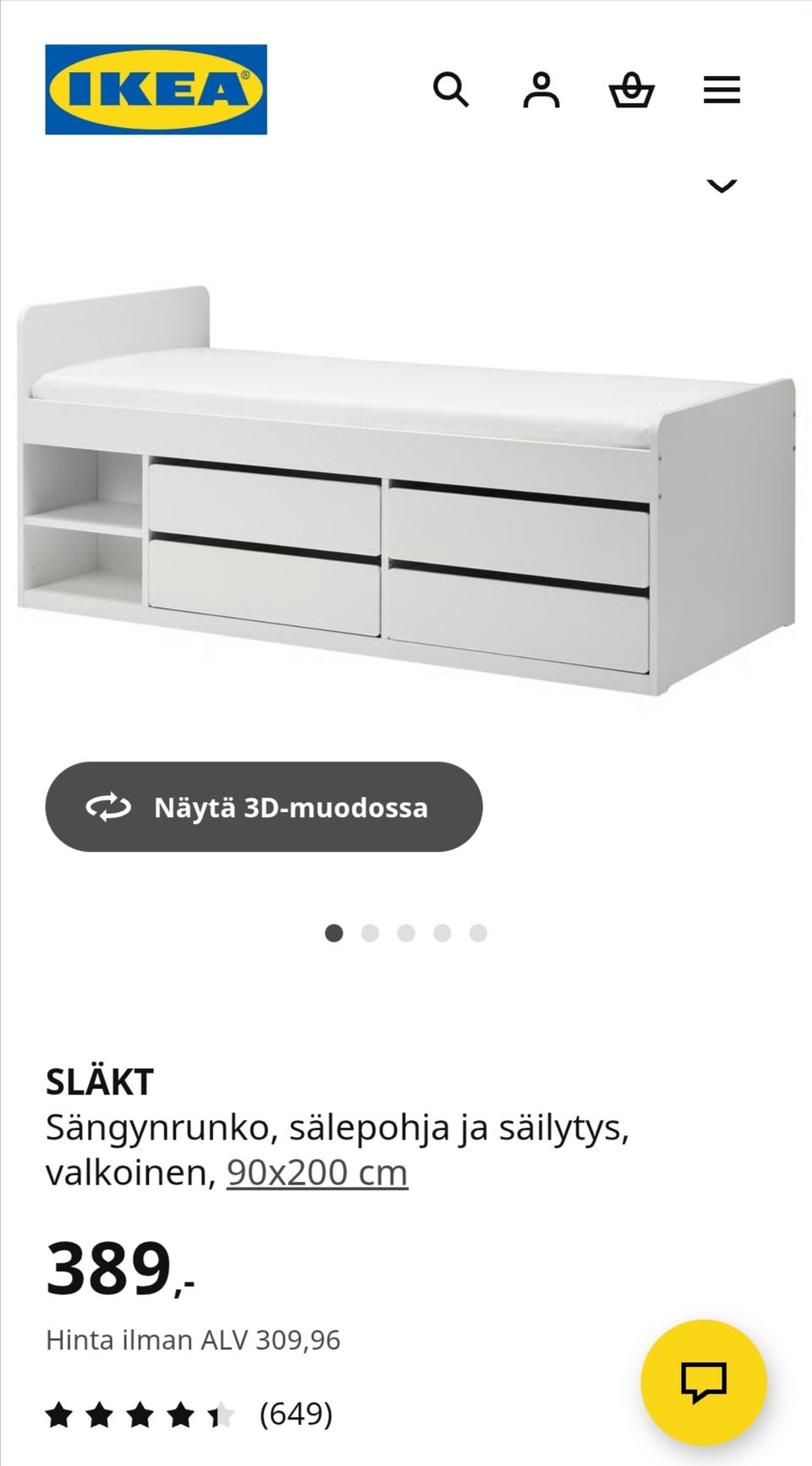Open the search magnifier icon
This screenshot has width=812, height=1466.
453,90
